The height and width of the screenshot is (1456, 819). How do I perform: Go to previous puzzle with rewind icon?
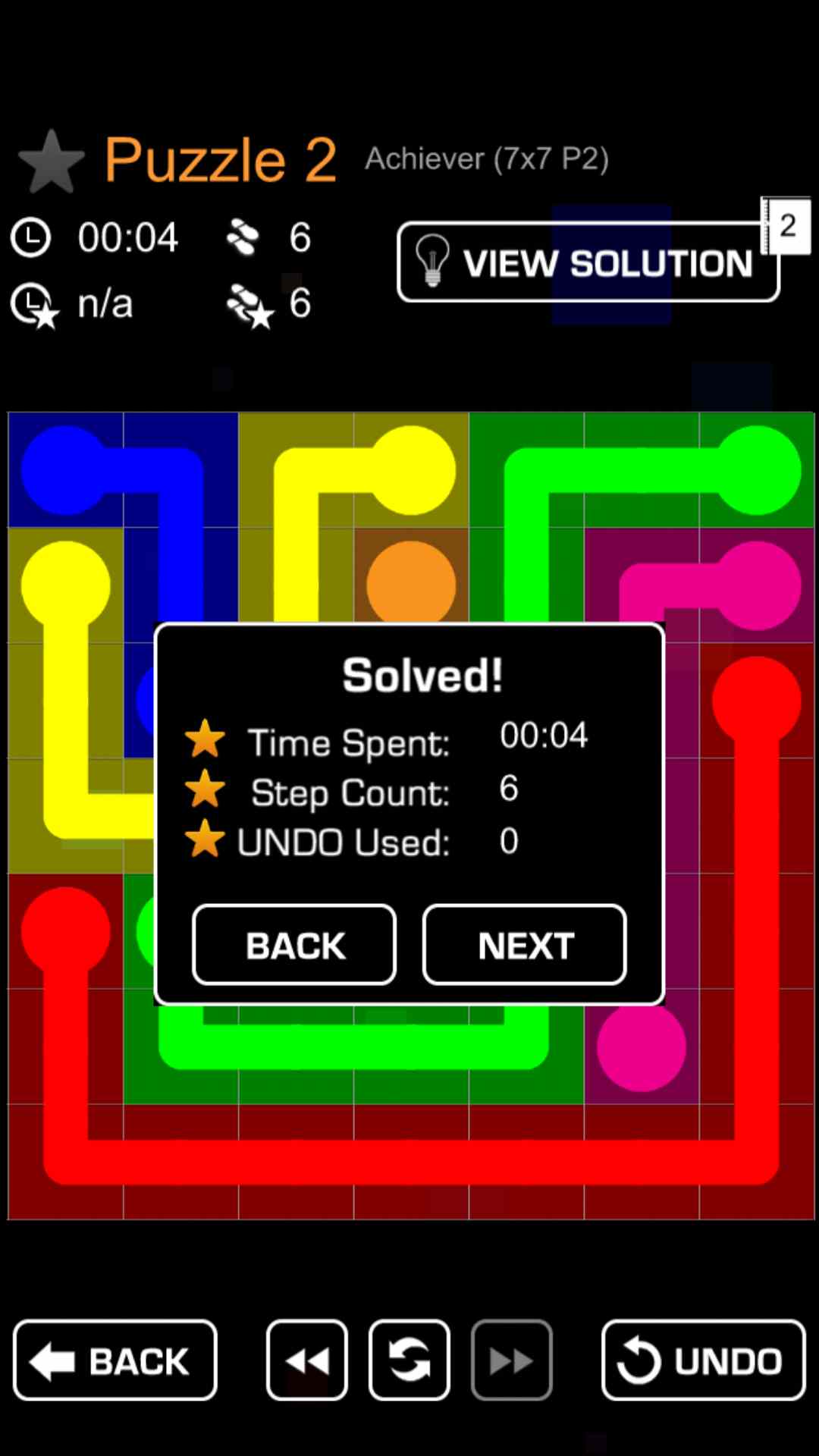pyautogui.click(x=307, y=1360)
